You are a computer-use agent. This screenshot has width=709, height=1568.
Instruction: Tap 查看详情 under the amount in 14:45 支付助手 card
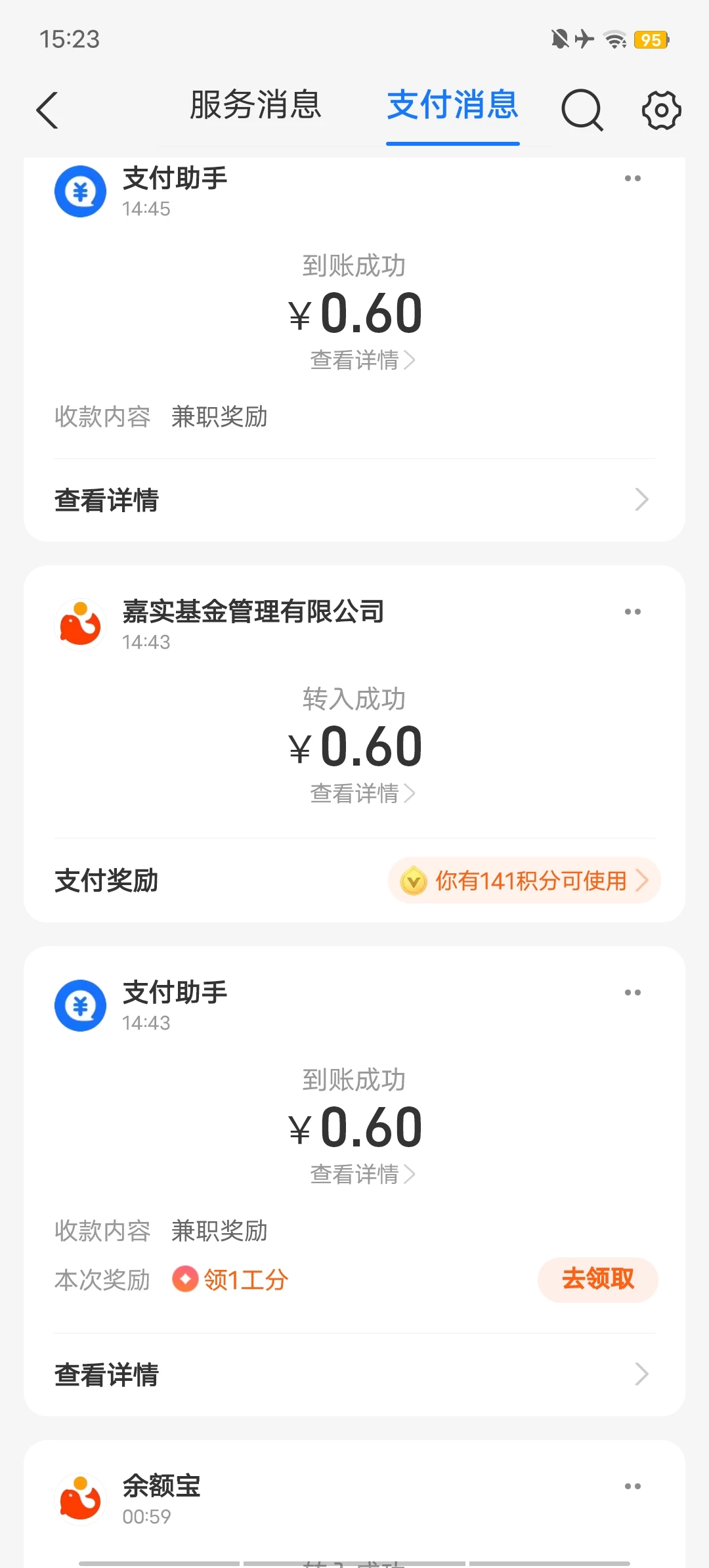(362, 360)
